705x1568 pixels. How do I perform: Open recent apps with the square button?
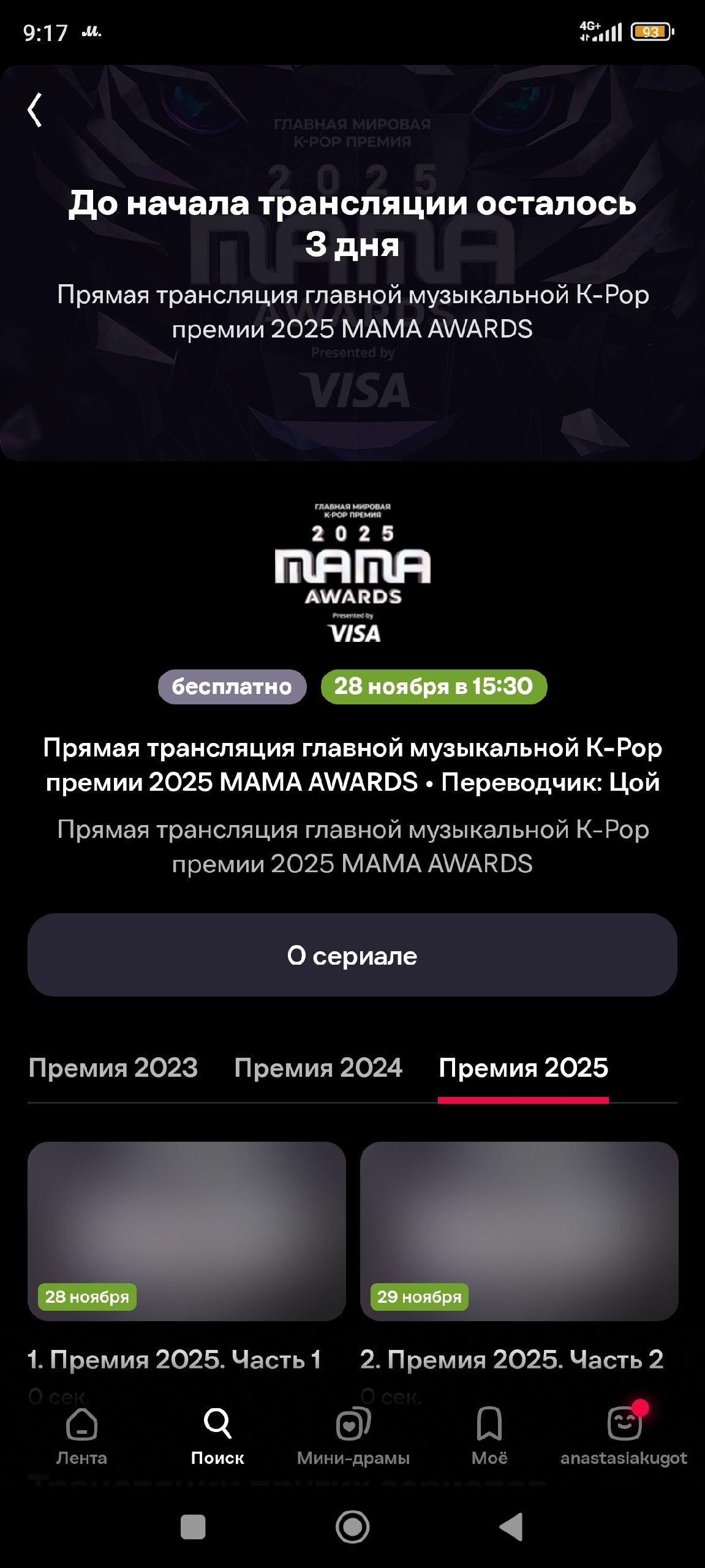point(193,1526)
